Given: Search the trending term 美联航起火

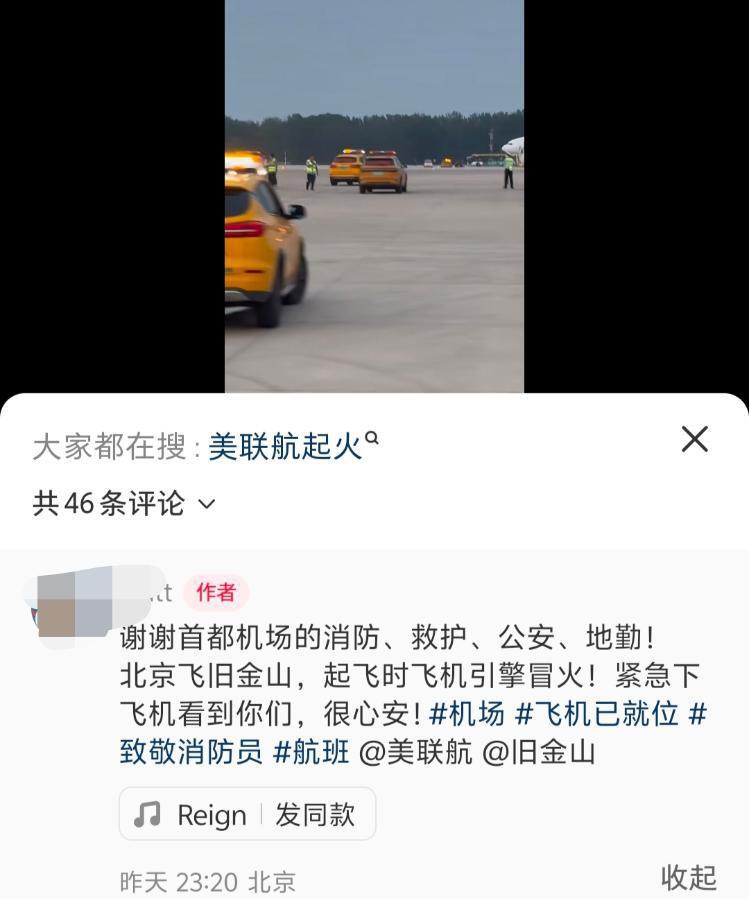Looking at the screenshot, I should click(x=285, y=446).
